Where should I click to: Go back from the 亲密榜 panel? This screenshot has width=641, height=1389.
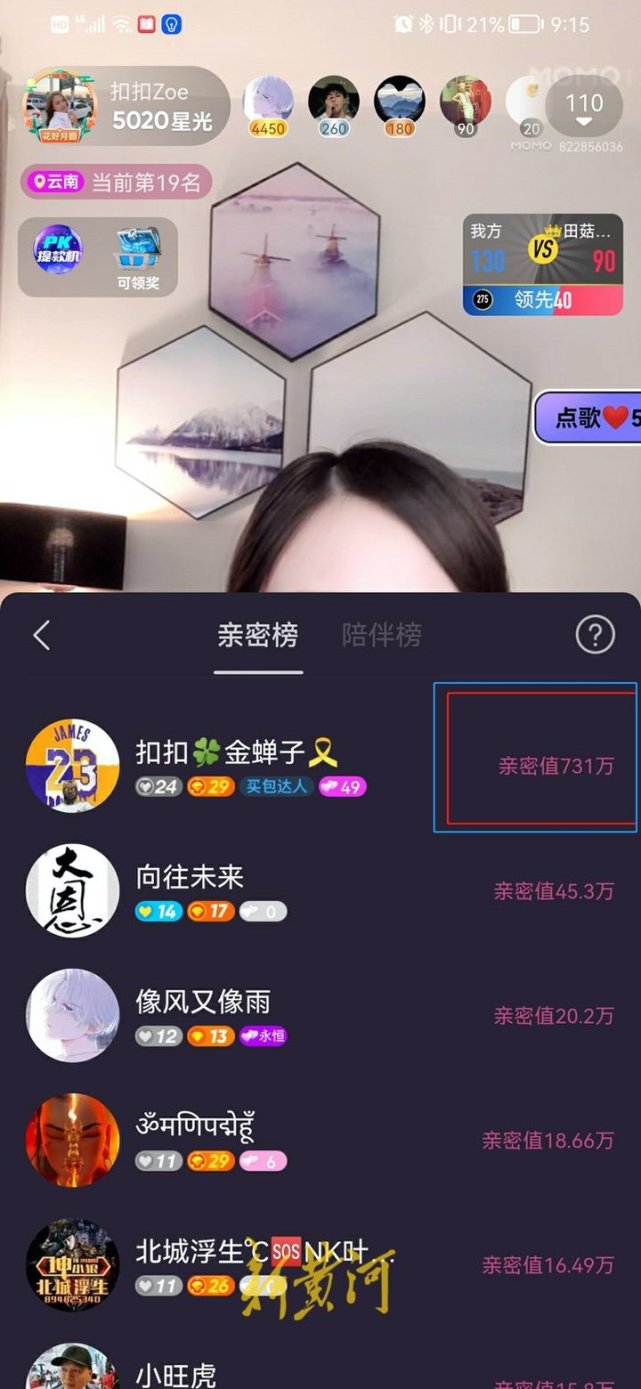[x=41, y=635]
